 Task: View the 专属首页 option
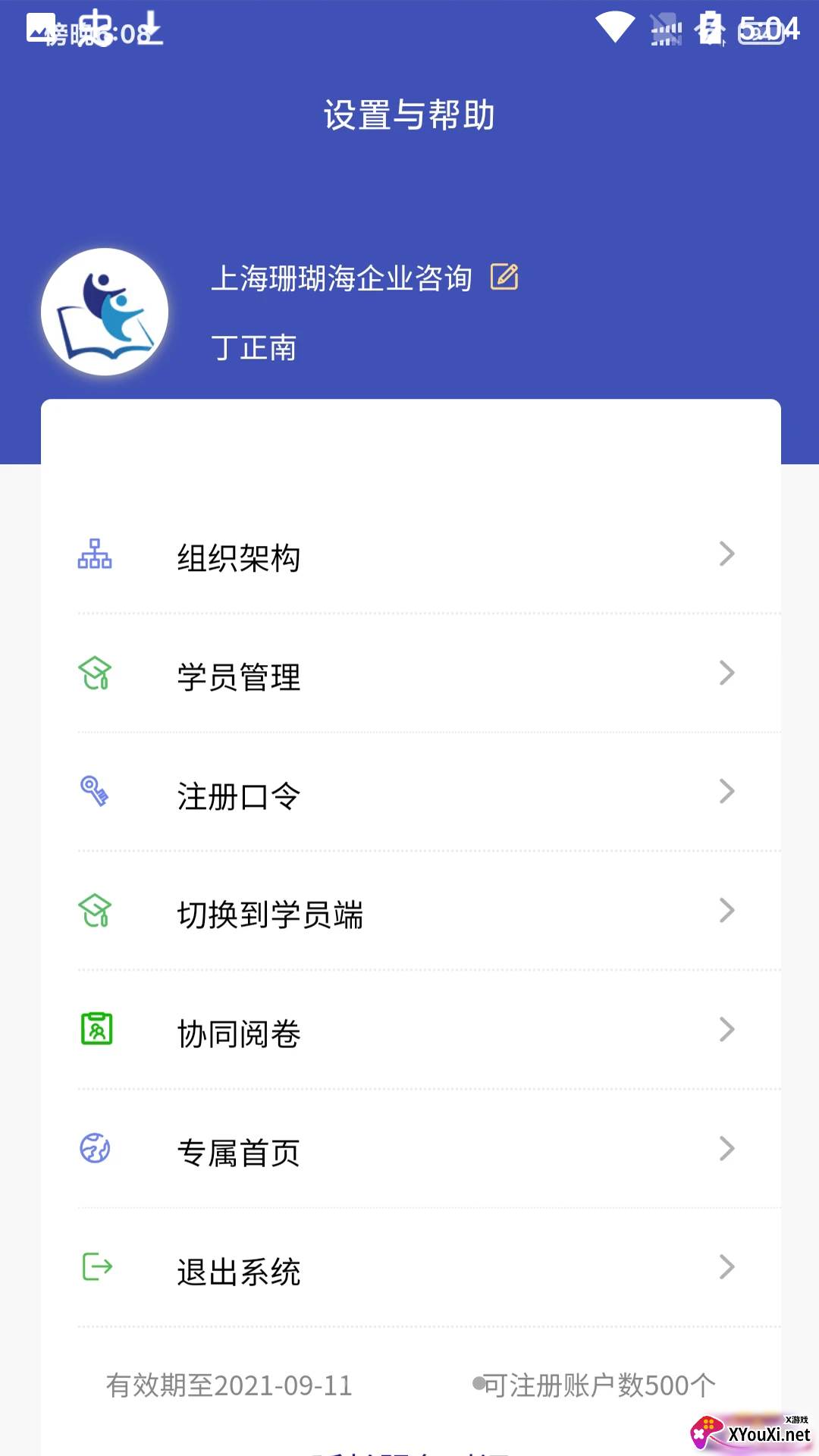(409, 1151)
